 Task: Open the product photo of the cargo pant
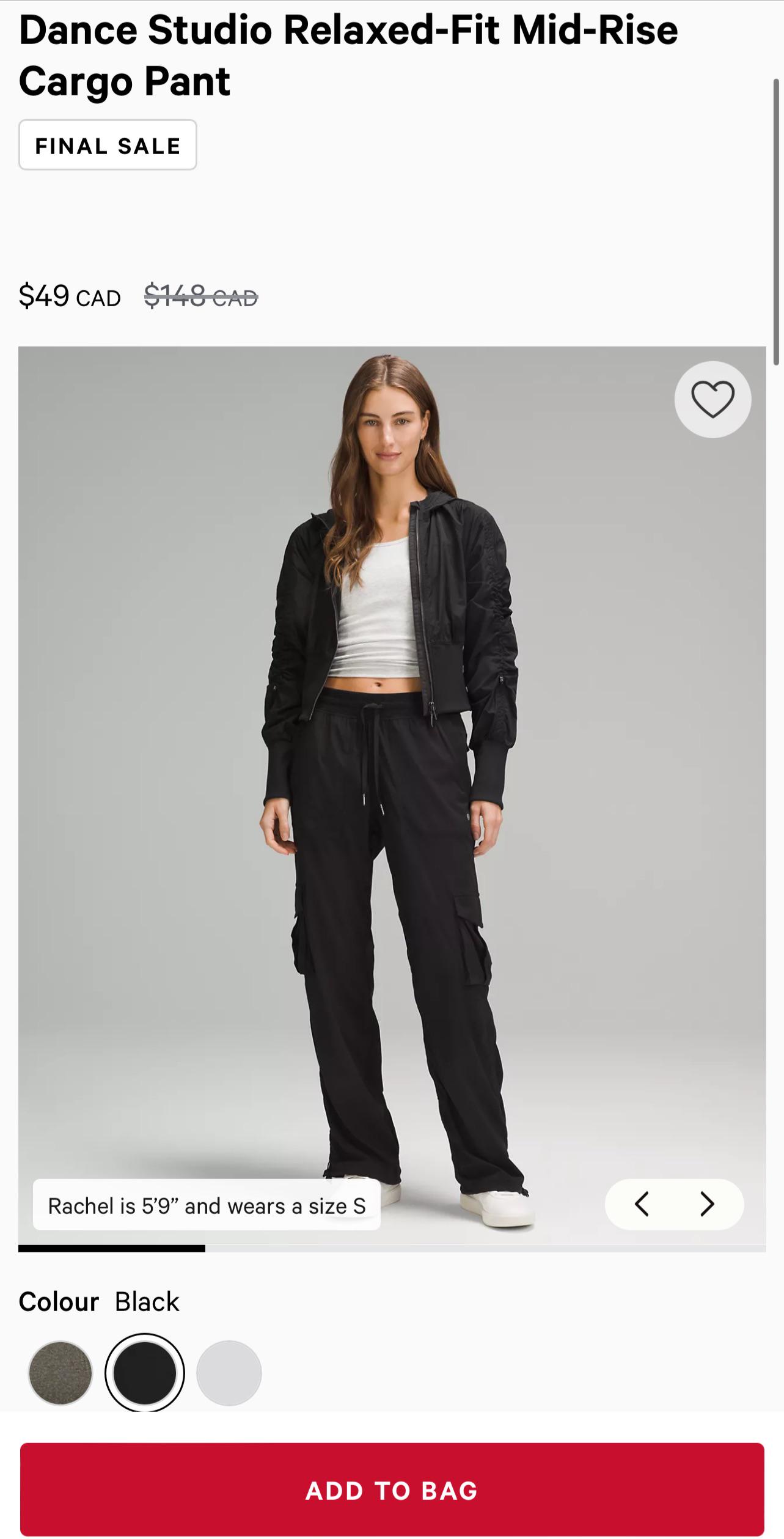click(x=391, y=795)
